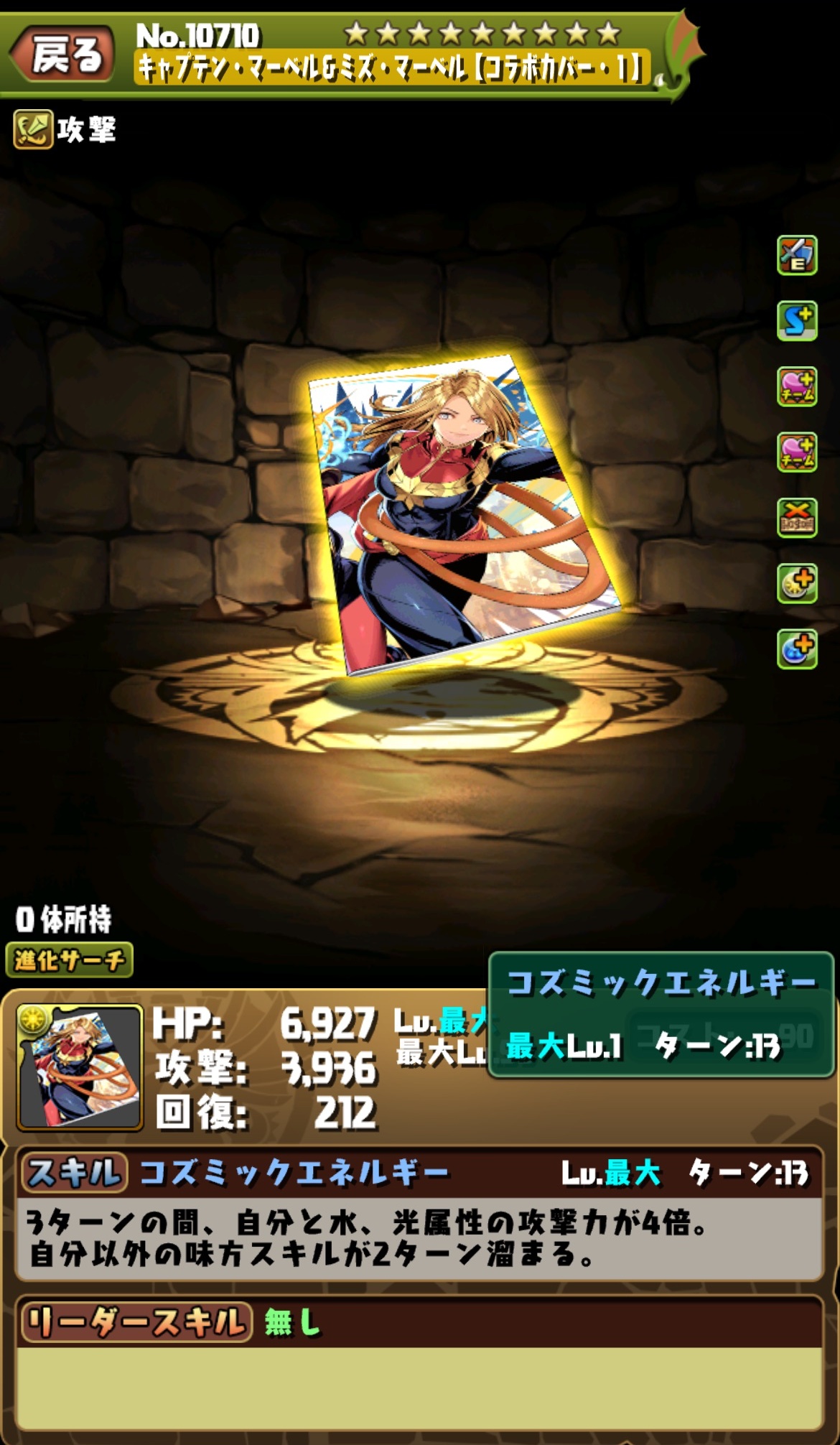Screen dimensions: 840x1445
Task: View the water orb enhance awakening
Action: [x=797, y=649]
